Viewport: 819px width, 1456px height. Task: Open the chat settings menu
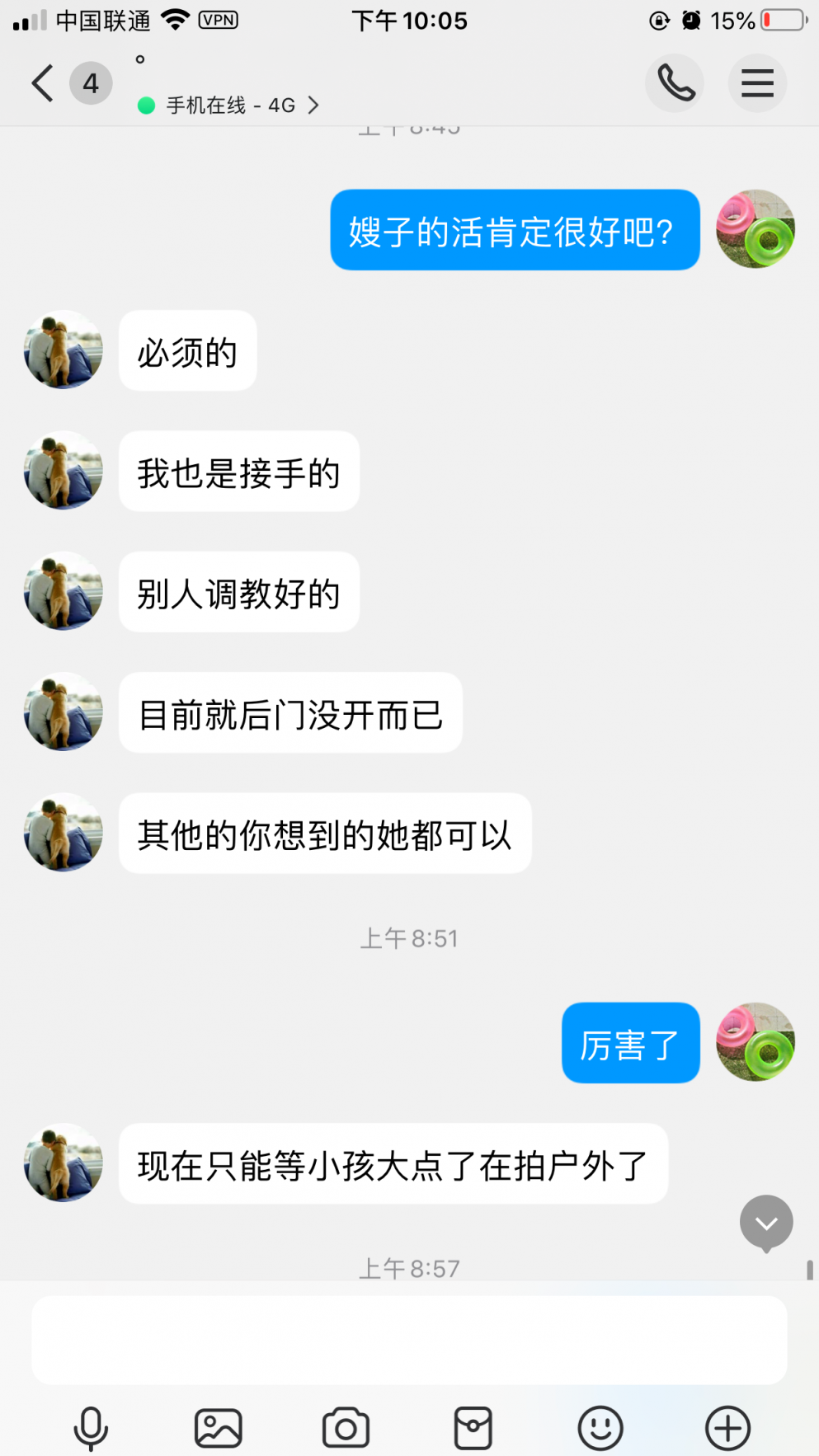[756, 83]
